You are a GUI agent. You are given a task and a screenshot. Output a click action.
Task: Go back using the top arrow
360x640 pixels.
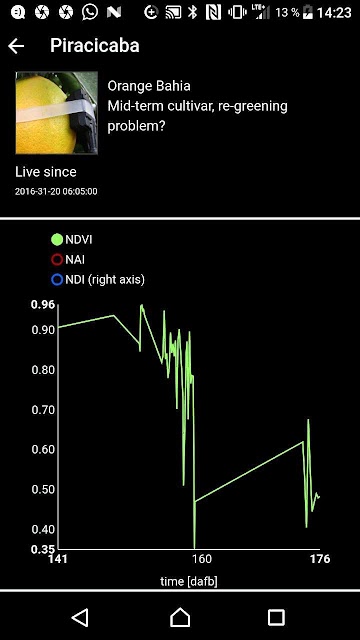[x=16, y=46]
